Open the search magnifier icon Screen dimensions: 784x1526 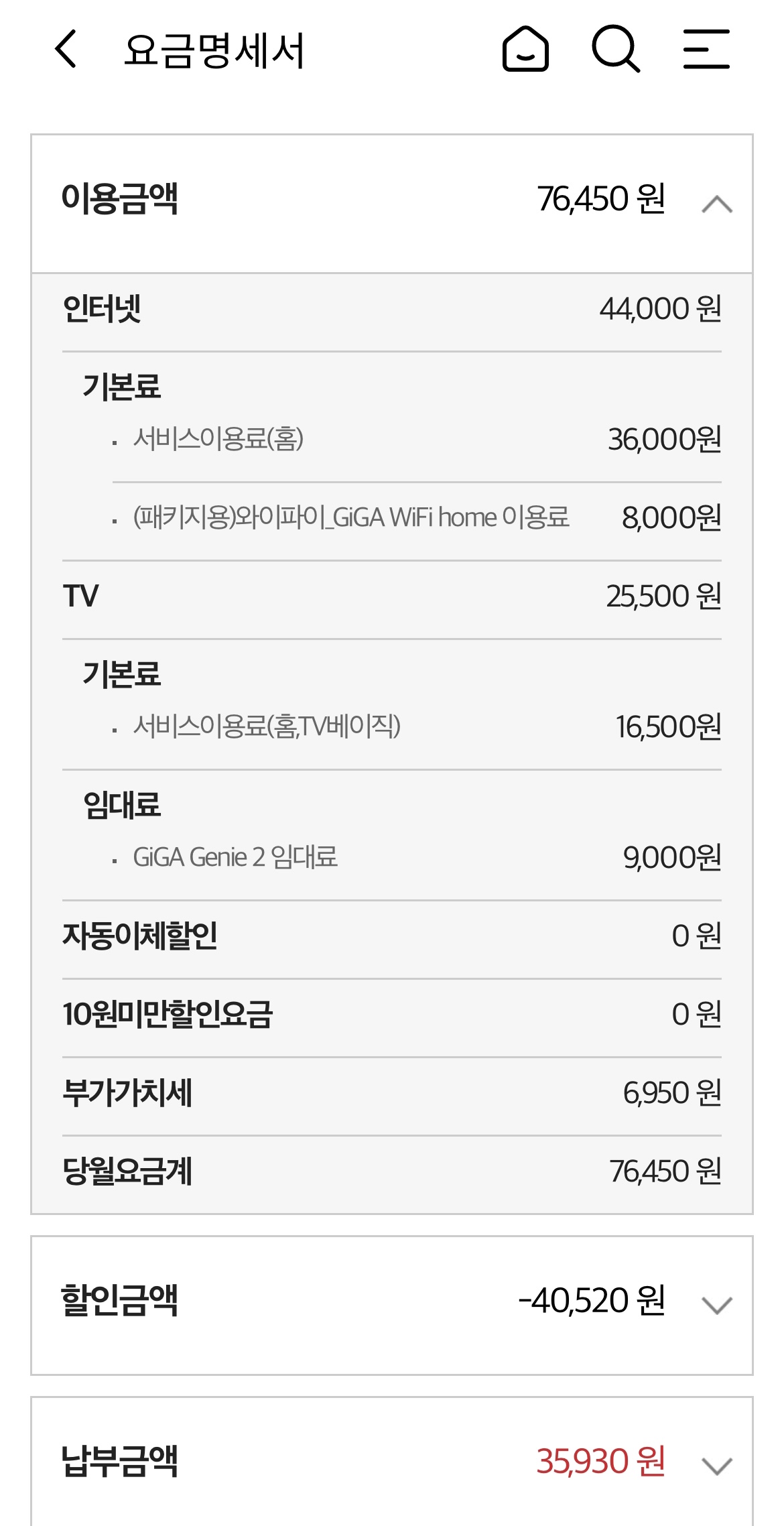tap(616, 49)
